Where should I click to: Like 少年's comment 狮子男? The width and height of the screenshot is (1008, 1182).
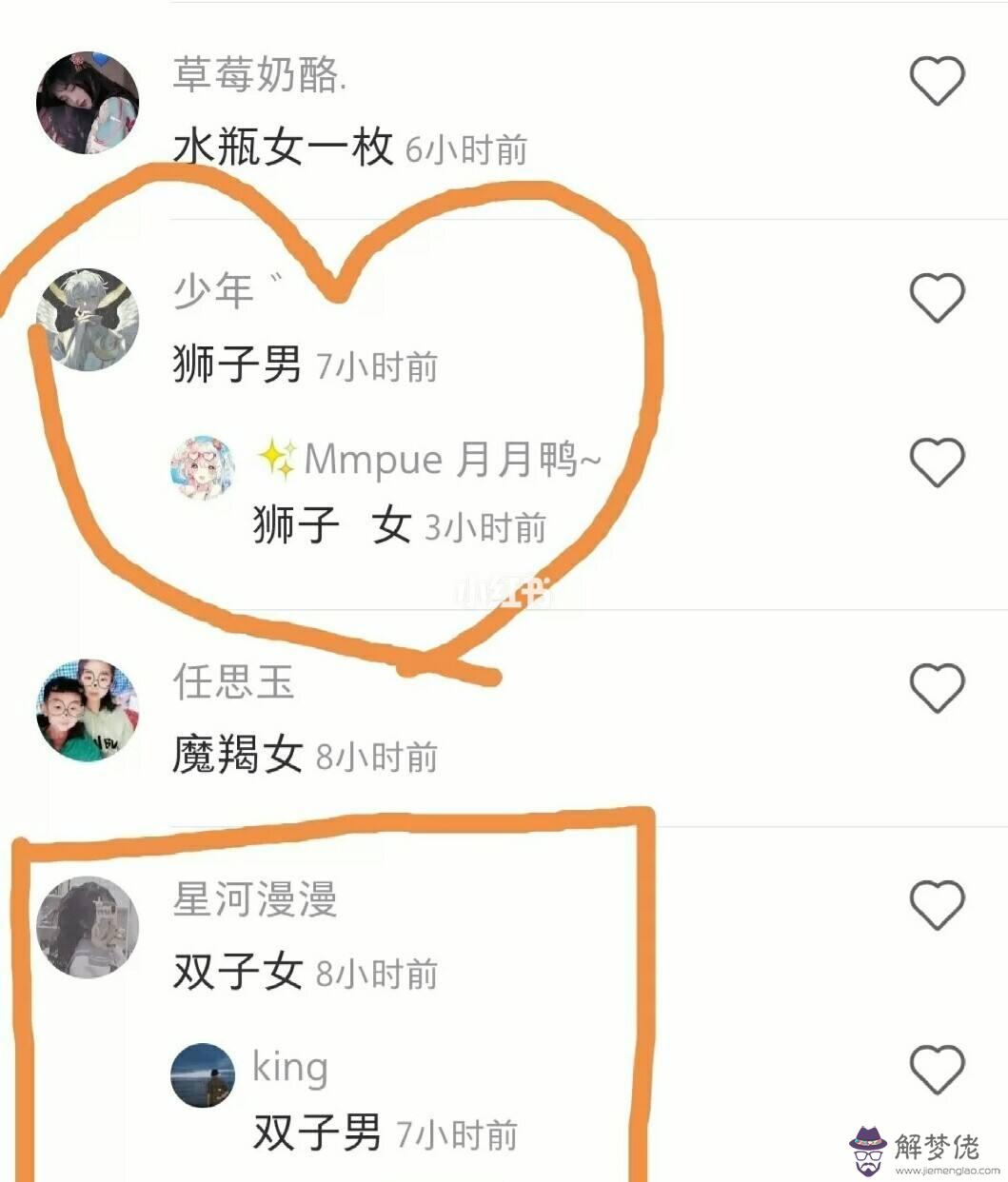[938, 297]
